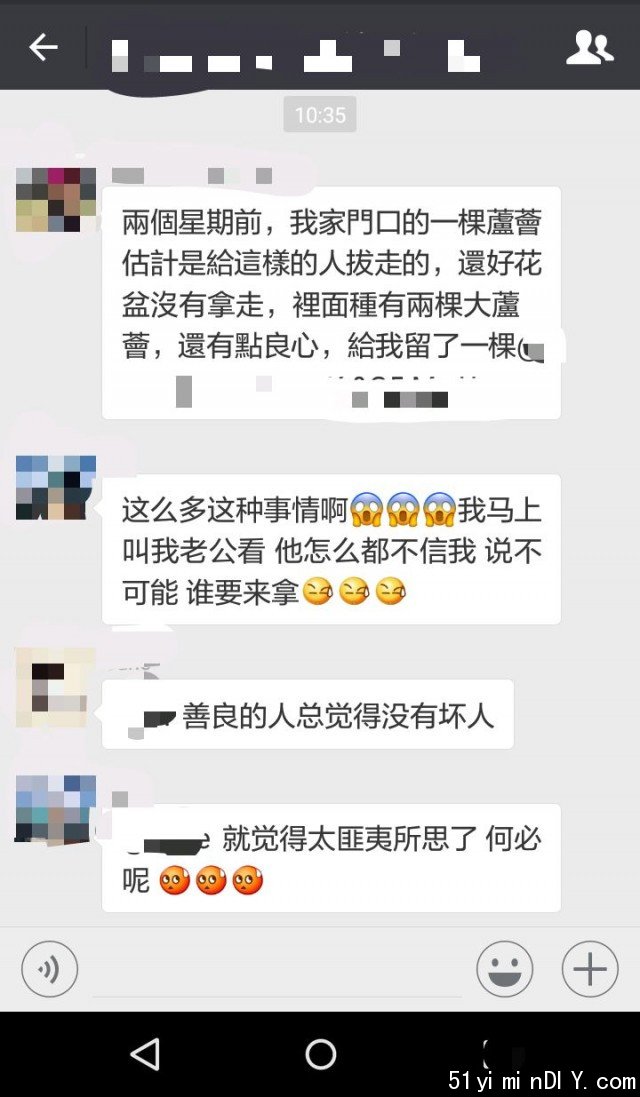Screen dimensions: 640x1097
Task: Go back using the top-left arrow
Action: click(x=43, y=47)
